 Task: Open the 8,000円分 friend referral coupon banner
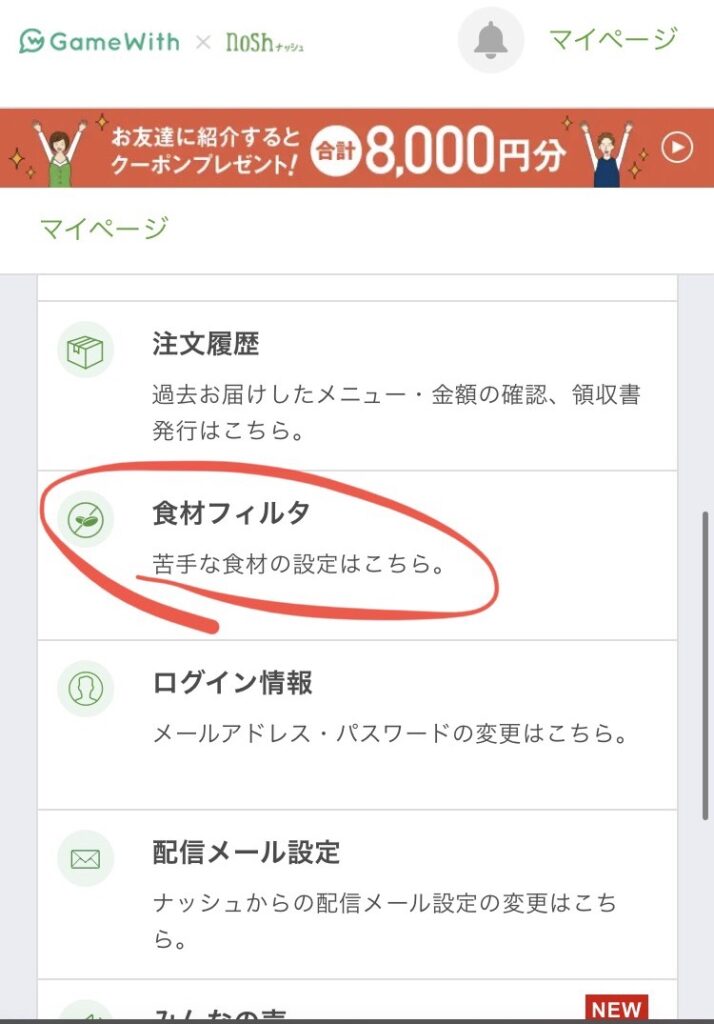point(357,148)
